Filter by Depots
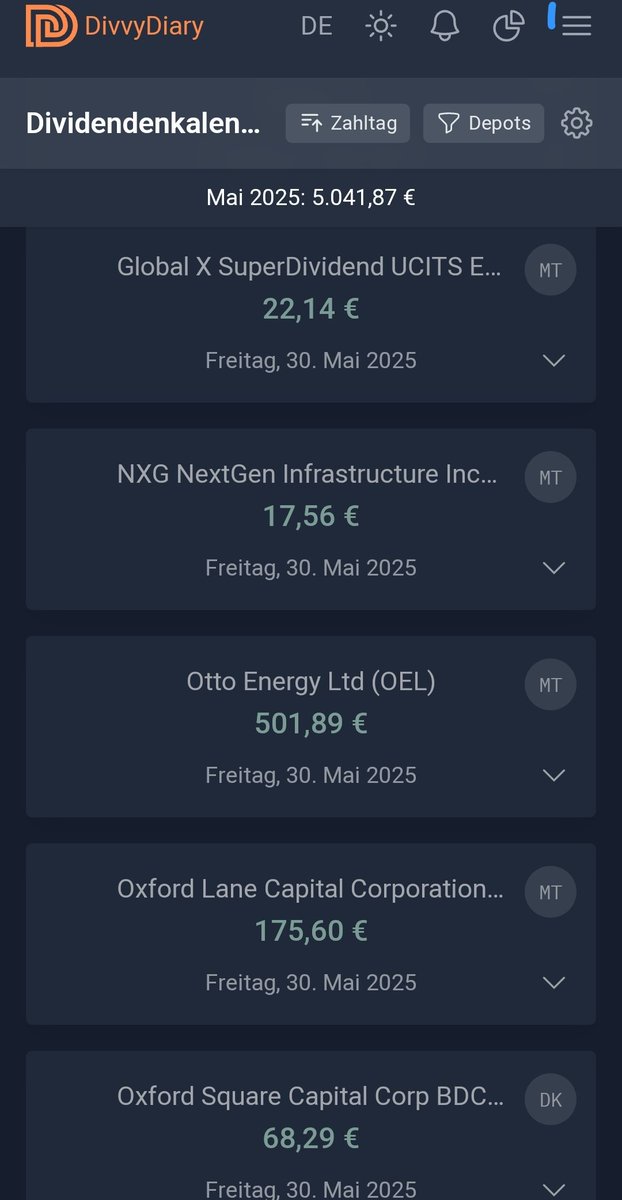Screen dimensions: 622x1200 click(x=484, y=123)
